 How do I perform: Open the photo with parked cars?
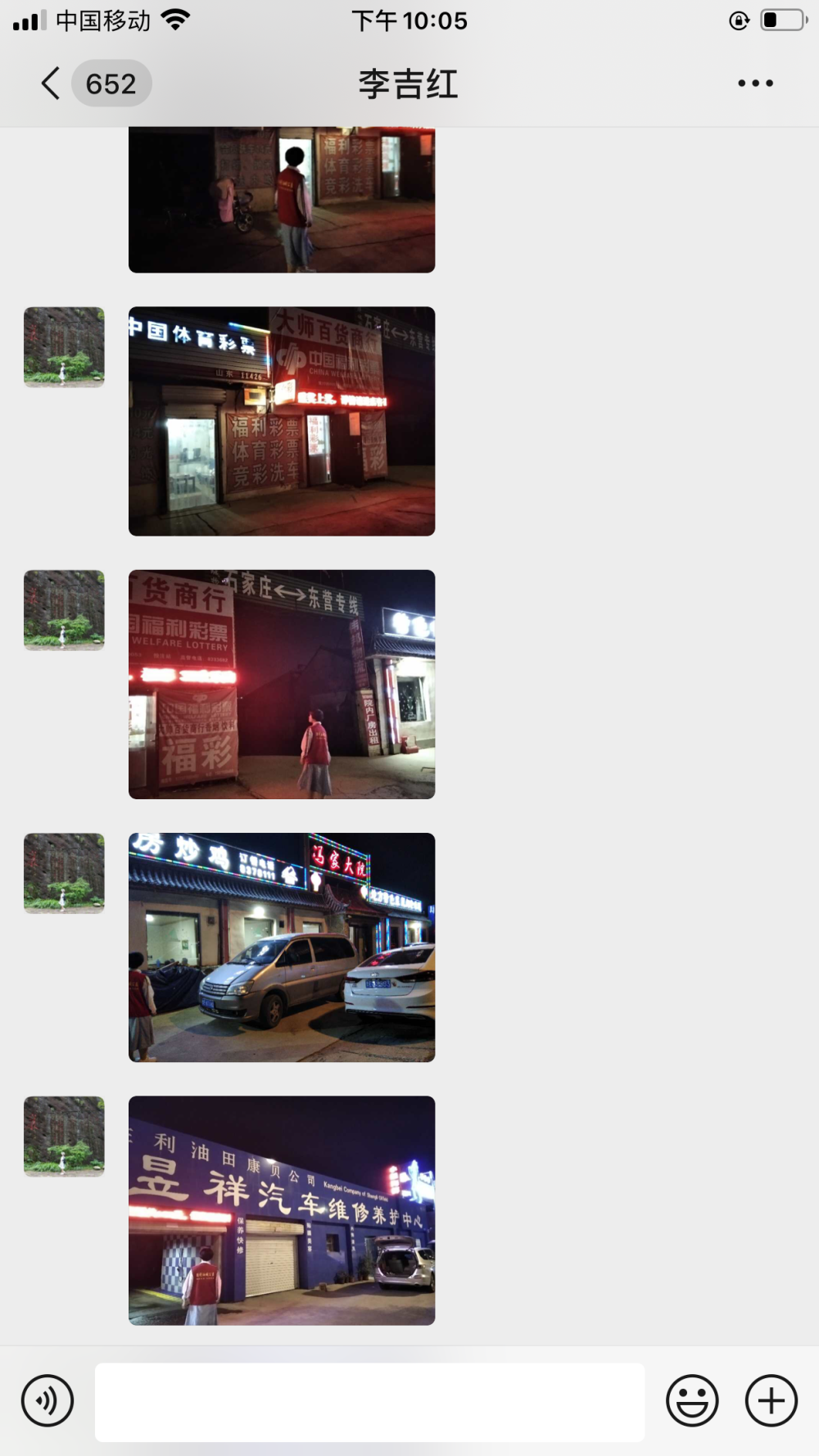(x=282, y=947)
